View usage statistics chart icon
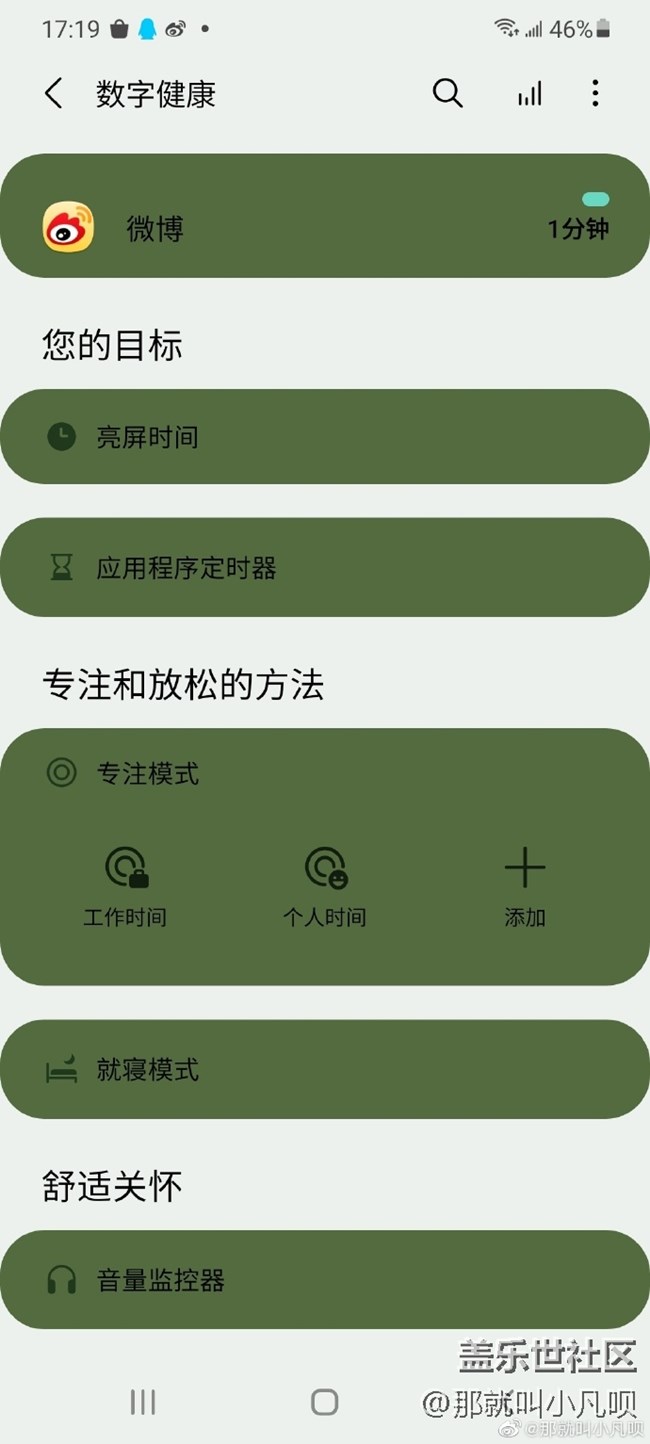This screenshot has width=650, height=1444. click(529, 94)
